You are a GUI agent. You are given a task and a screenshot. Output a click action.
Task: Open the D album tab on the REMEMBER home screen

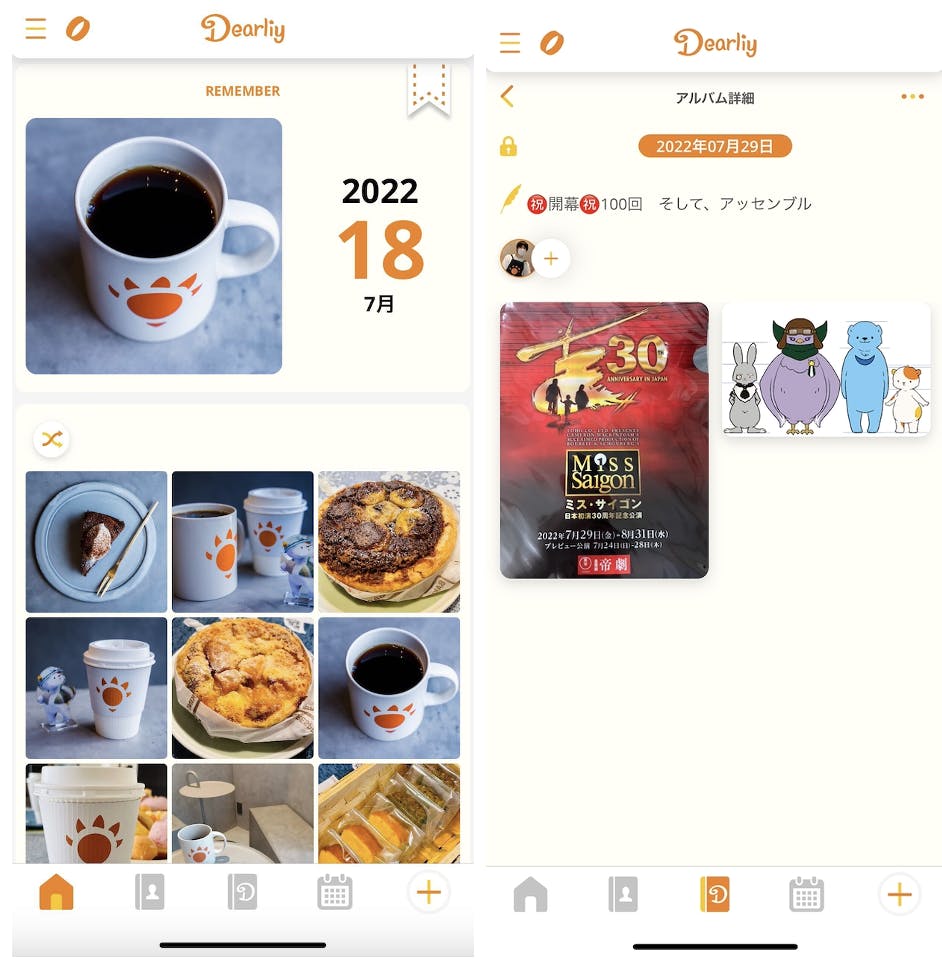click(x=242, y=891)
